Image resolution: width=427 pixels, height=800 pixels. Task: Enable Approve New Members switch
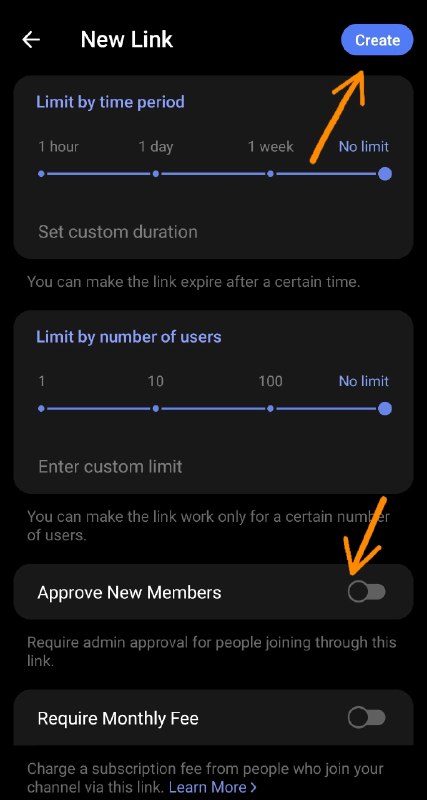(x=367, y=592)
